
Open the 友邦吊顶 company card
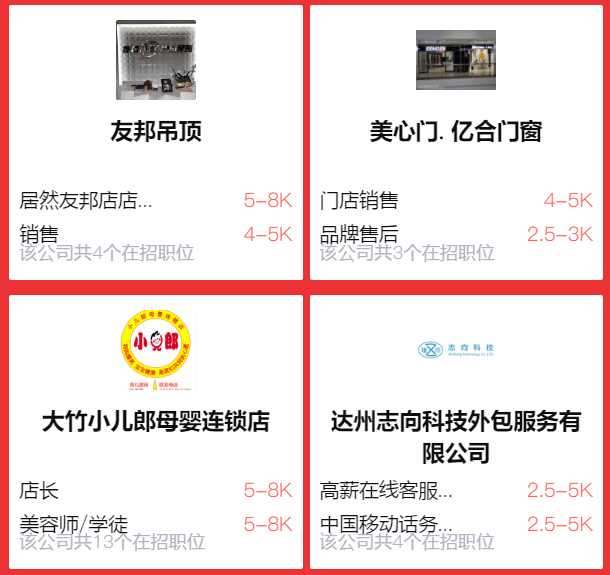[155, 131]
